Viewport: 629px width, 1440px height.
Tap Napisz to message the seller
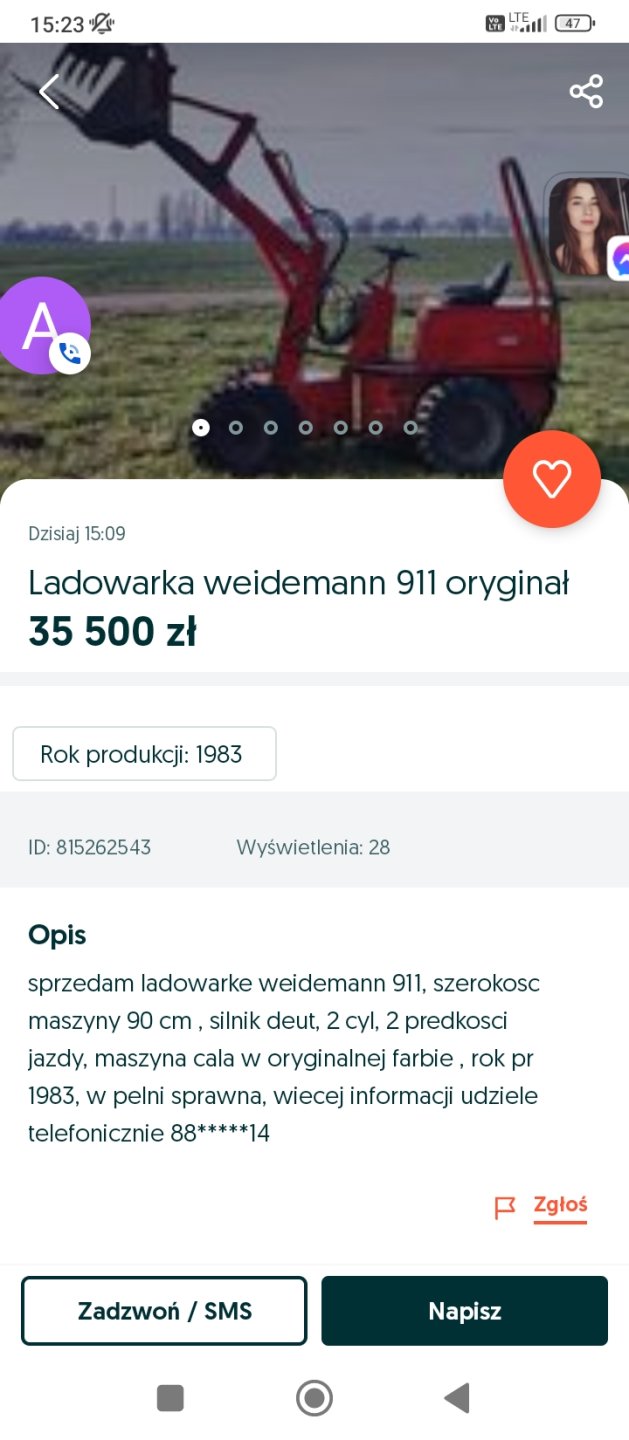click(x=464, y=1311)
